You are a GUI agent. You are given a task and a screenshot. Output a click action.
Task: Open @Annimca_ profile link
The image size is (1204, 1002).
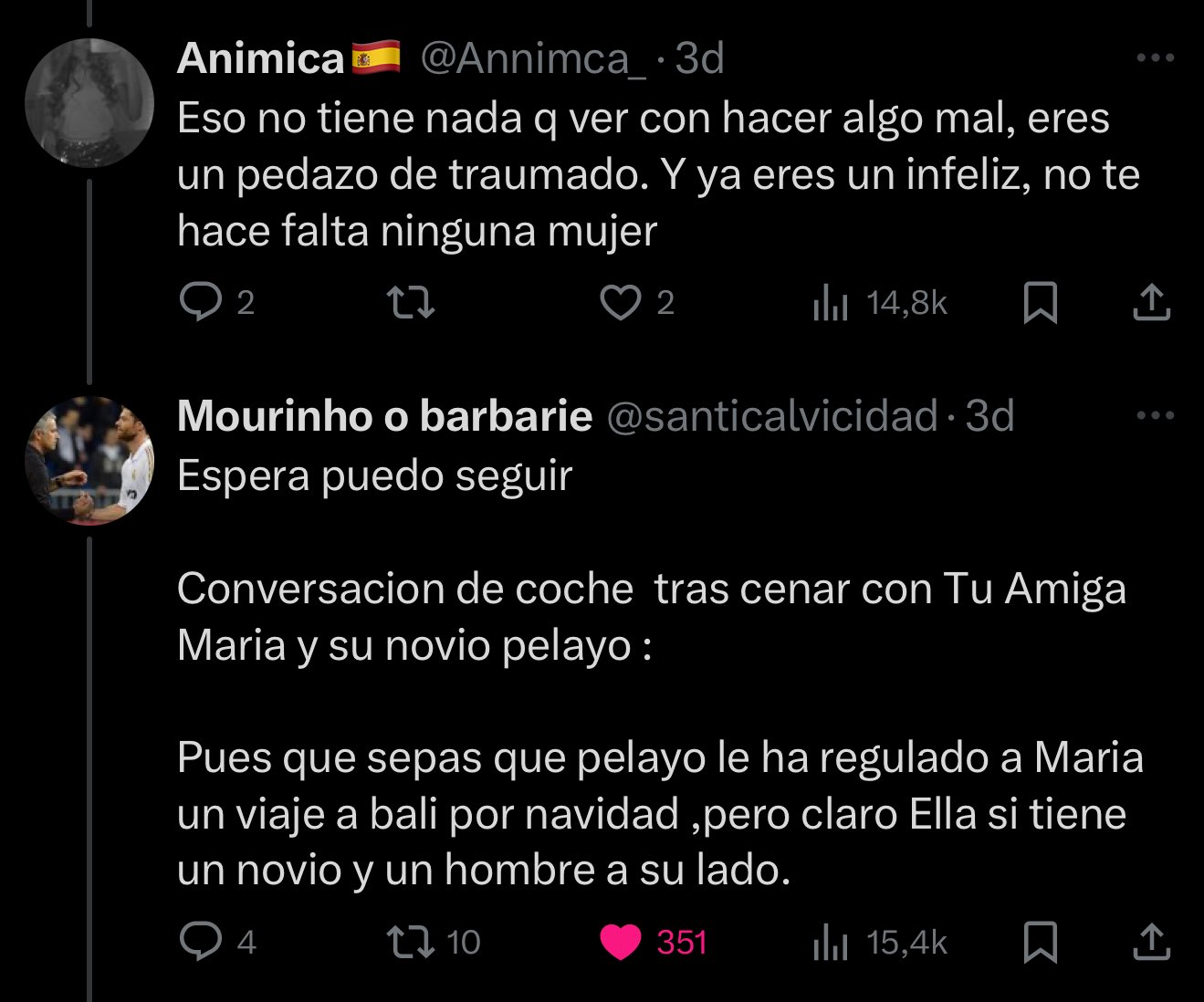534,58
